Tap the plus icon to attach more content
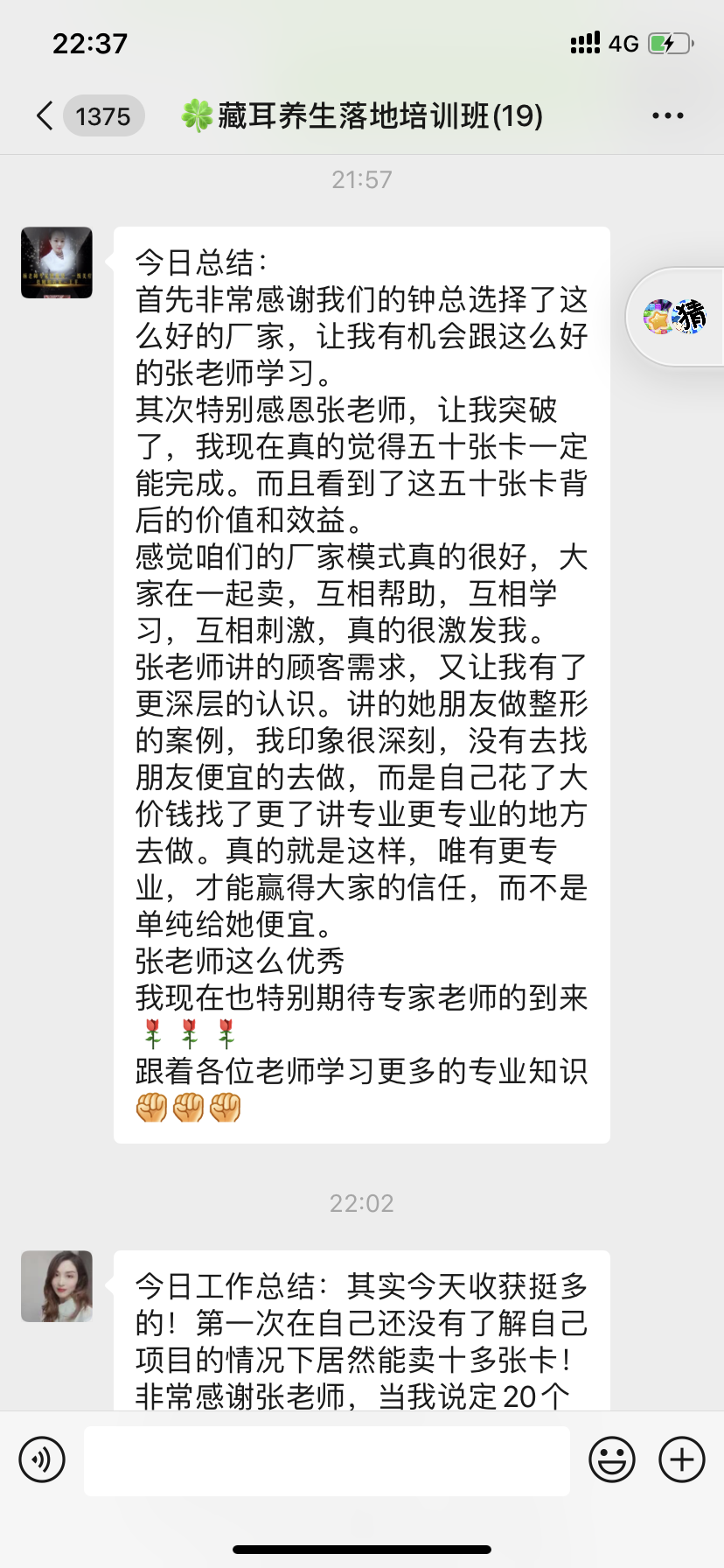The image size is (724, 1568). pyautogui.click(x=680, y=1459)
